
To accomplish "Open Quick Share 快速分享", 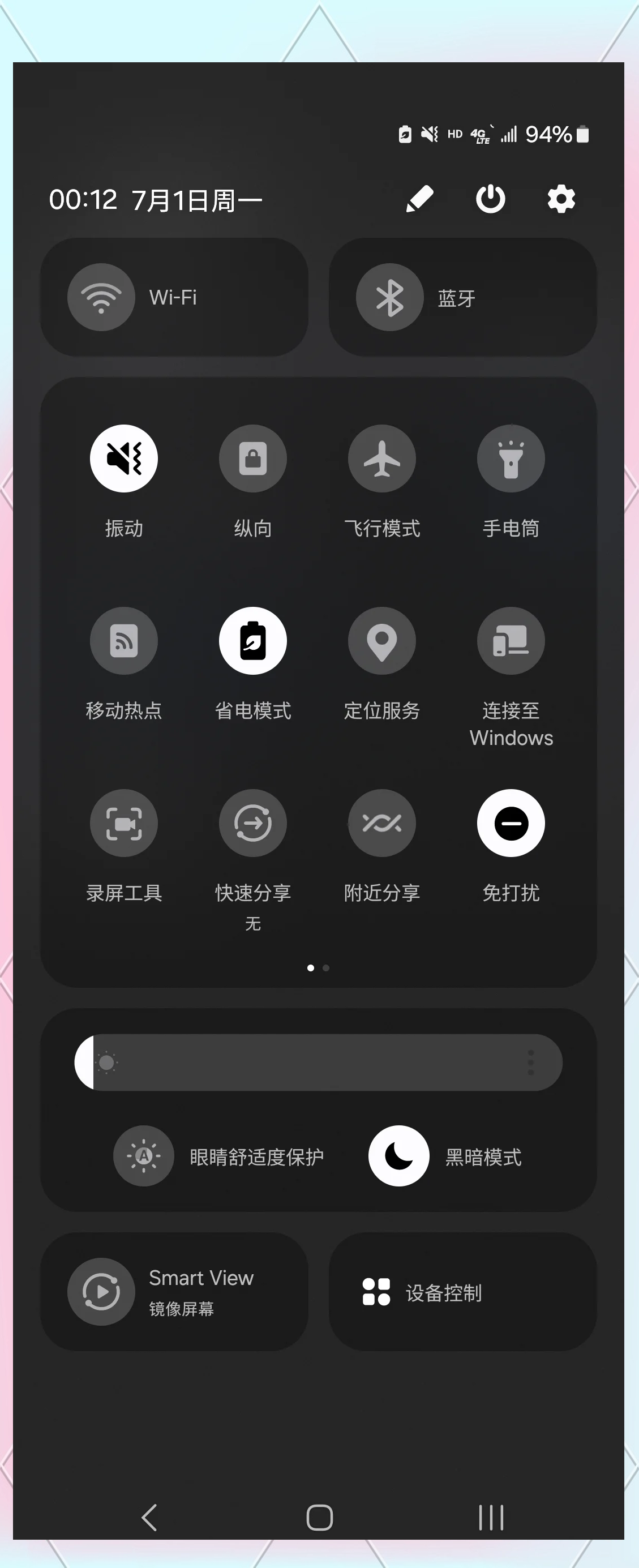I will click(x=253, y=824).
